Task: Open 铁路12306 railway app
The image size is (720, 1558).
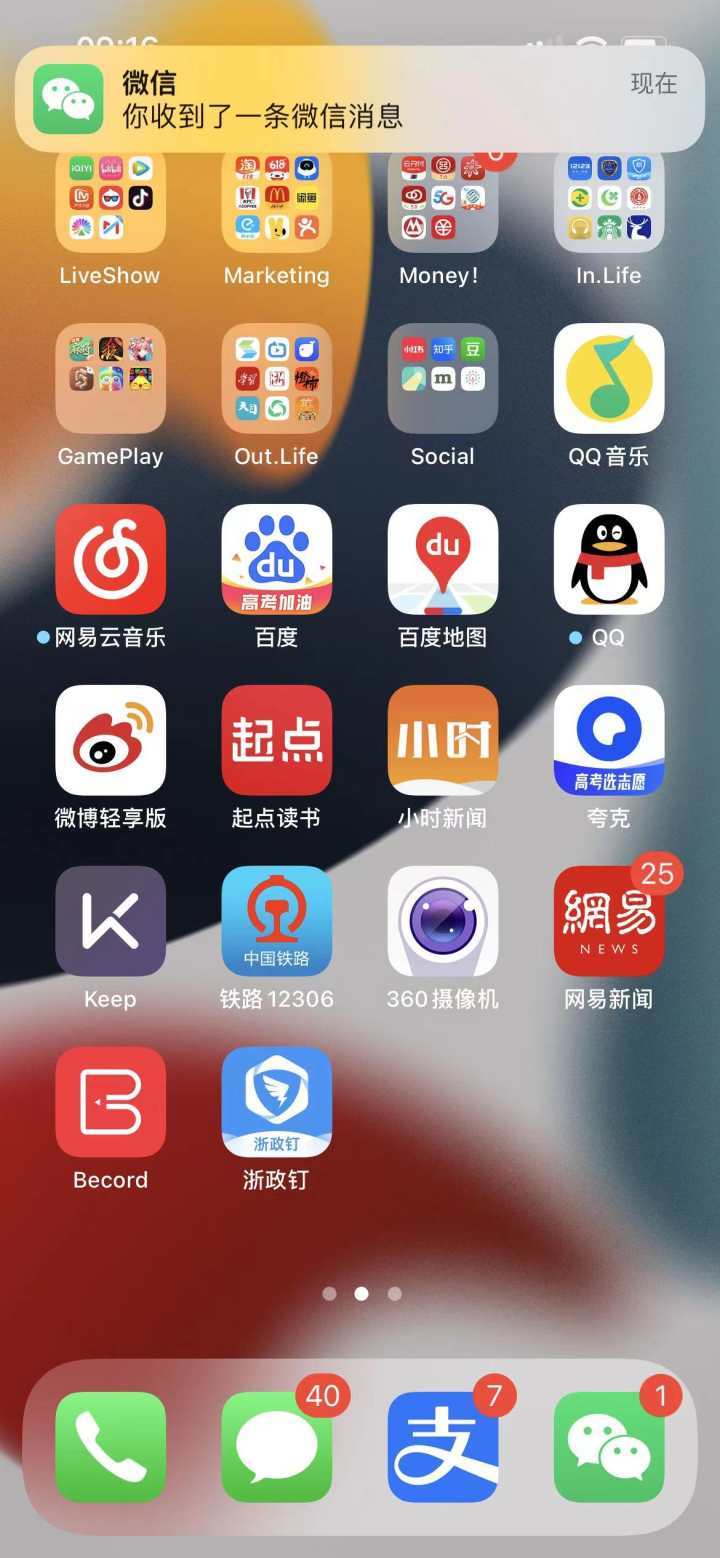Action: click(x=276, y=921)
